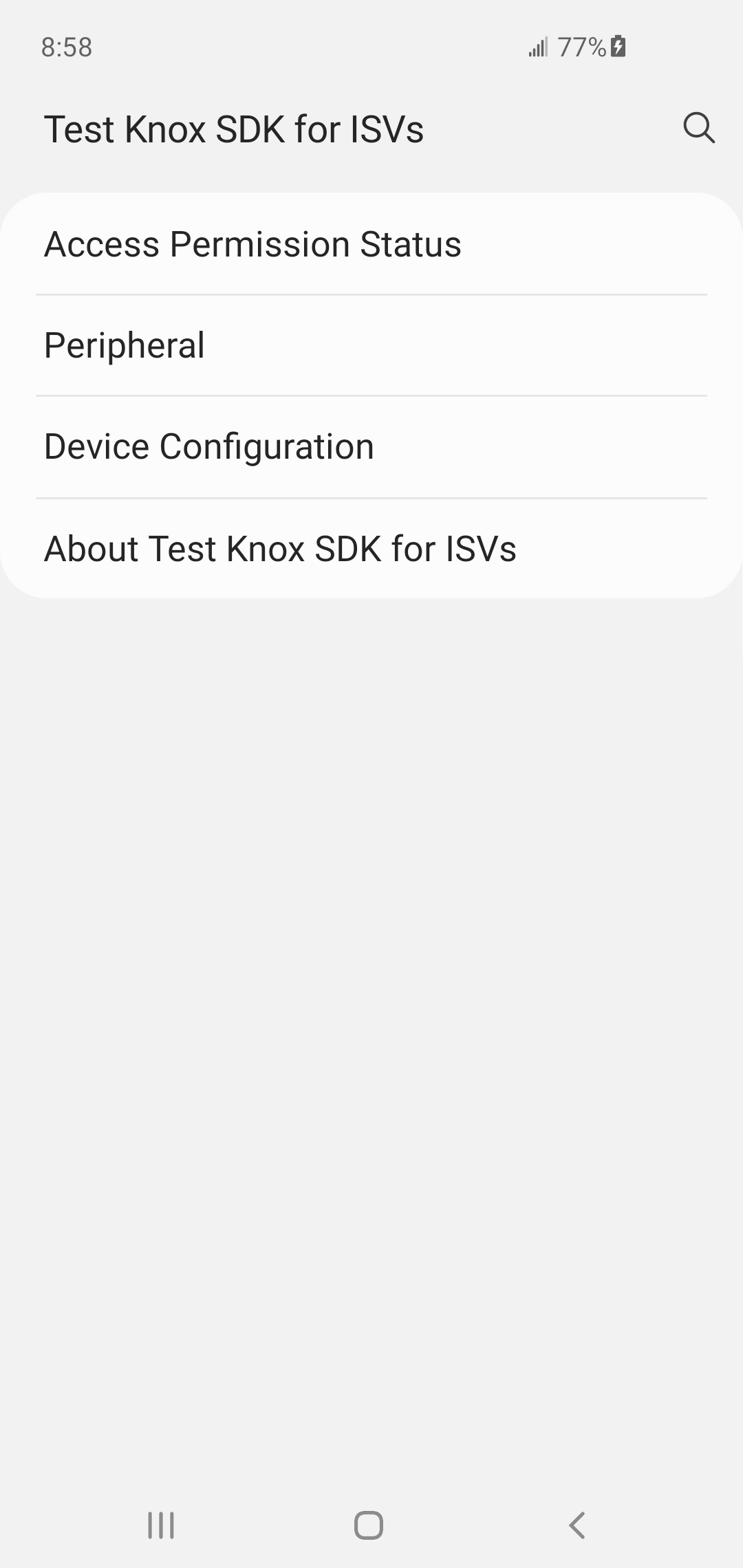The height and width of the screenshot is (1568, 743).
Task: View About Test Knox SDK for ISVs
Action: click(371, 549)
